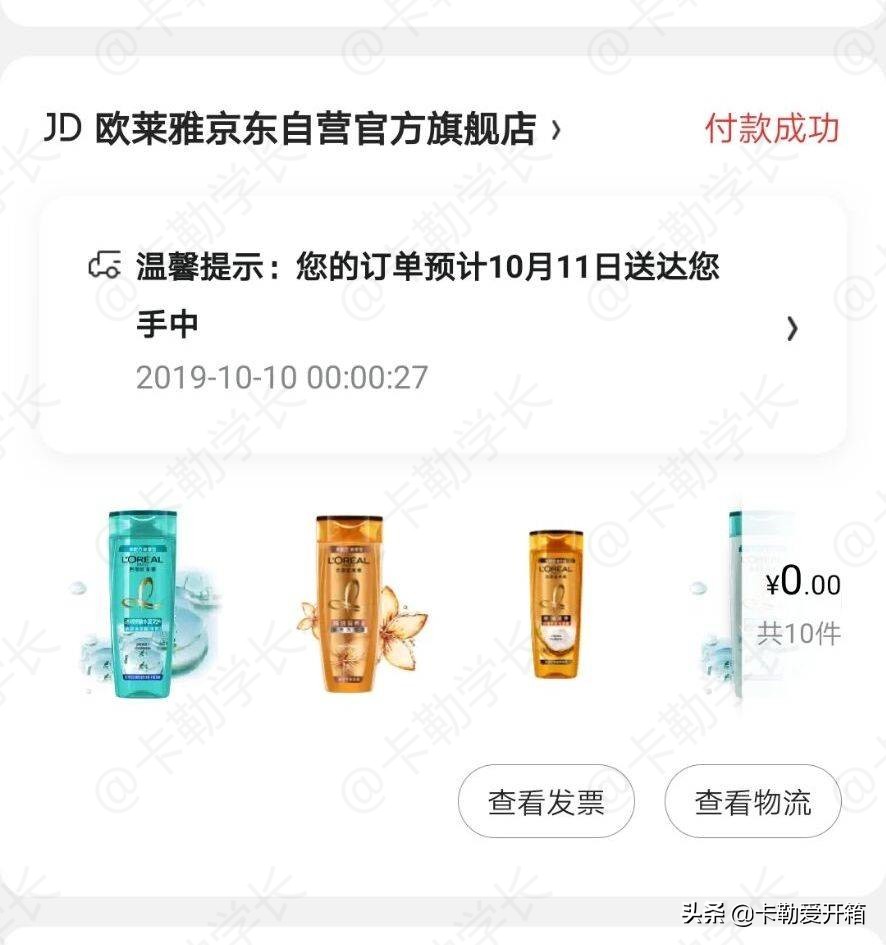Click the delivery truck icon

pyautogui.click(x=103, y=265)
